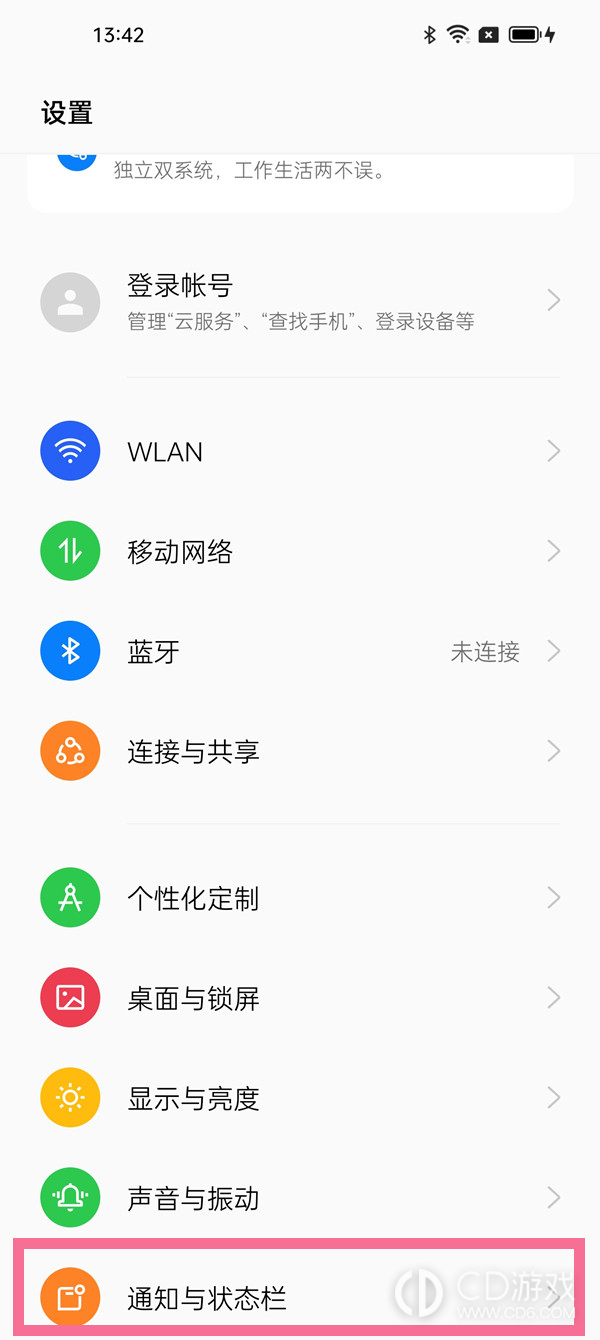The height and width of the screenshot is (1340, 600).
Task: Open 登录帐号 account sign-in row
Action: (300, 301)
